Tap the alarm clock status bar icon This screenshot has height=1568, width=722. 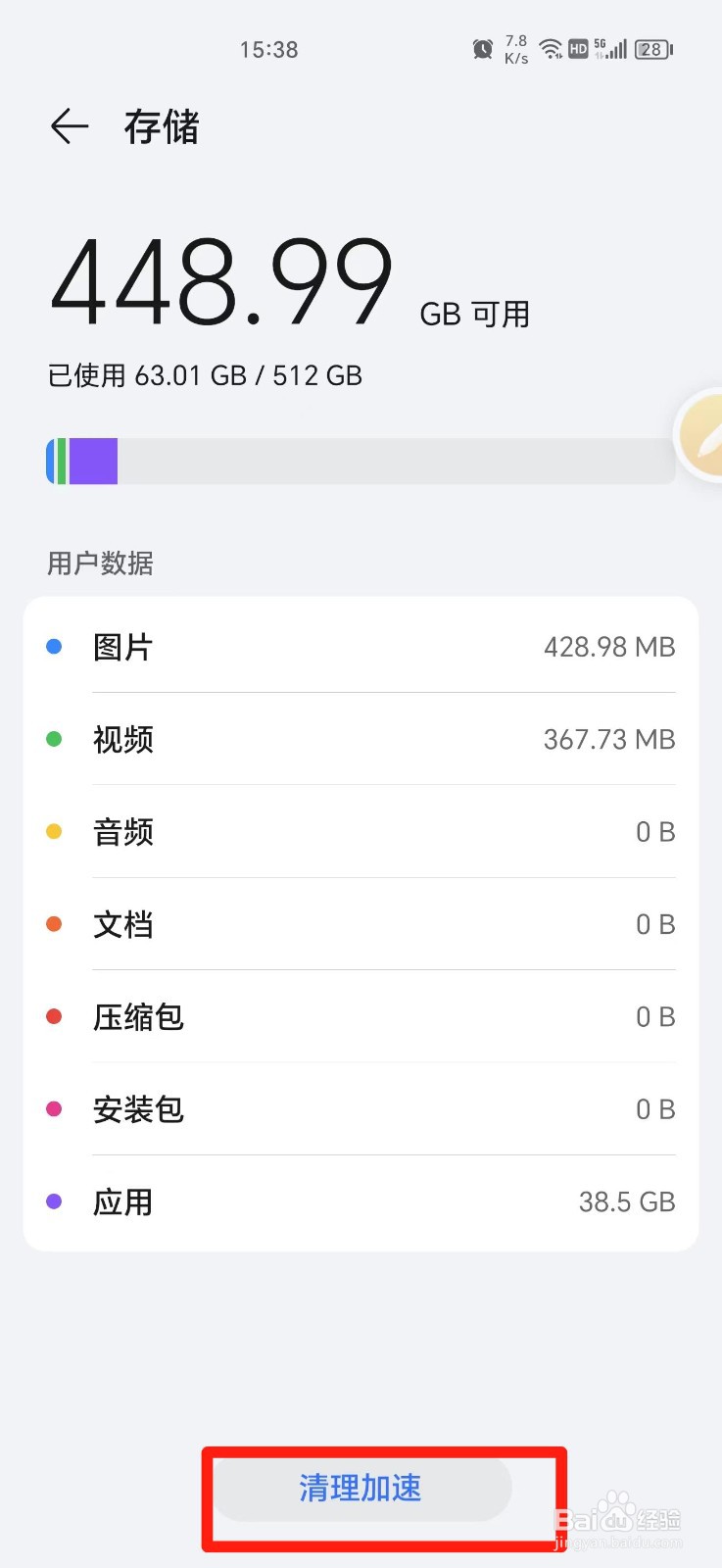click(481, 48)
